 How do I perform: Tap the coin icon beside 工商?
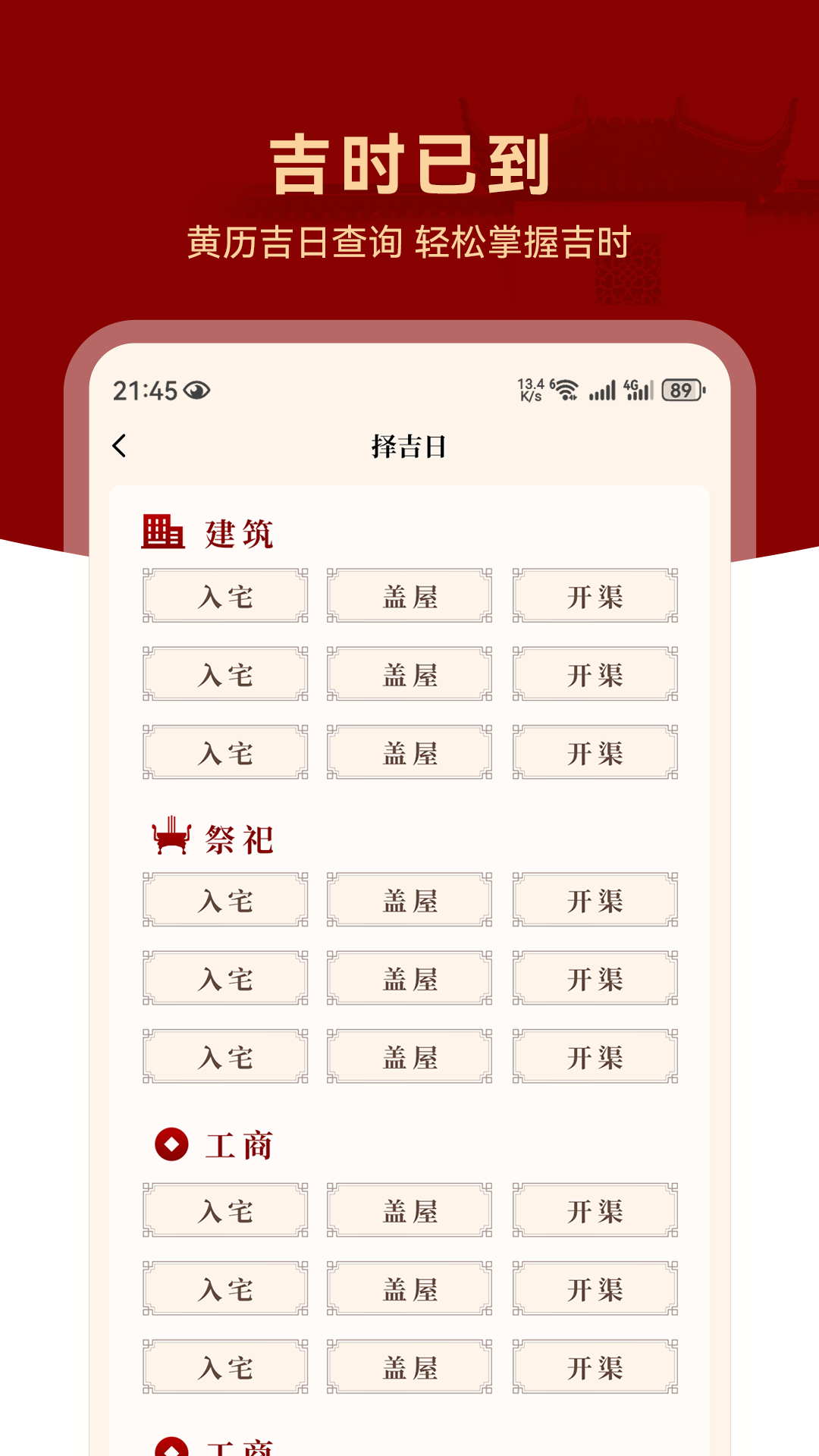(173, 1144)
